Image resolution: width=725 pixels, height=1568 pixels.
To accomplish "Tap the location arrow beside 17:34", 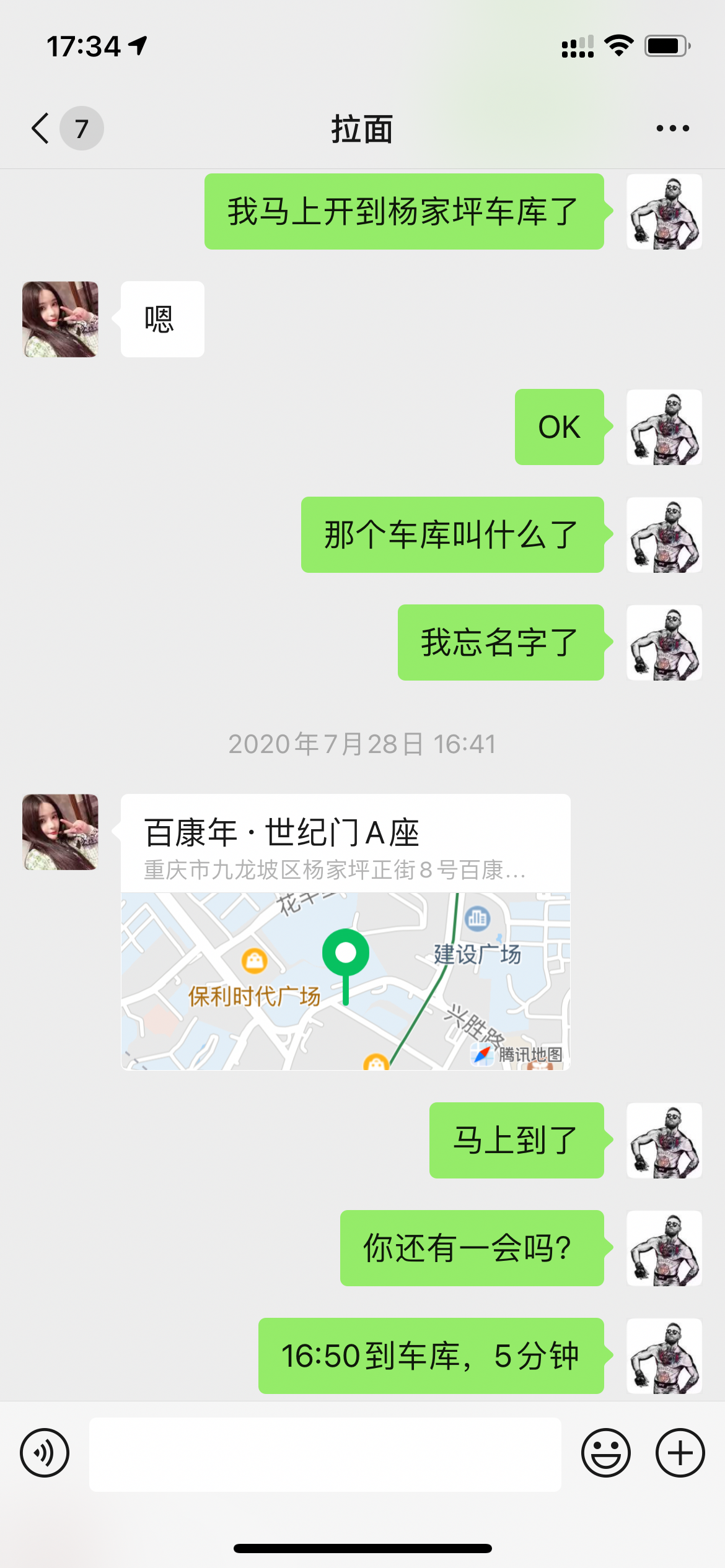I will click(x=138, y=45).
